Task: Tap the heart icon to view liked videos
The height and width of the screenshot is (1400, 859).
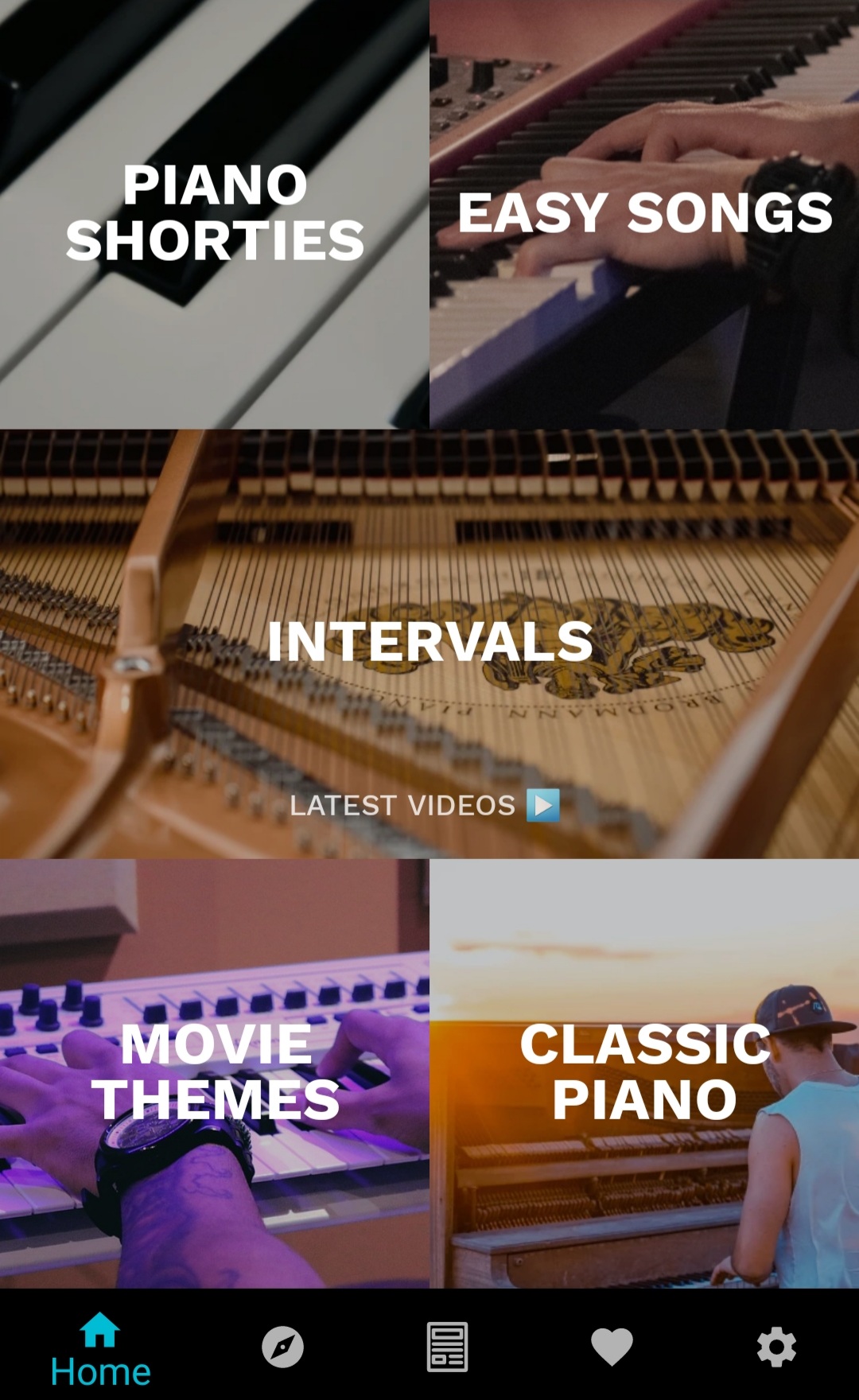Action: pyautogui.click(x=611, y=1346)
